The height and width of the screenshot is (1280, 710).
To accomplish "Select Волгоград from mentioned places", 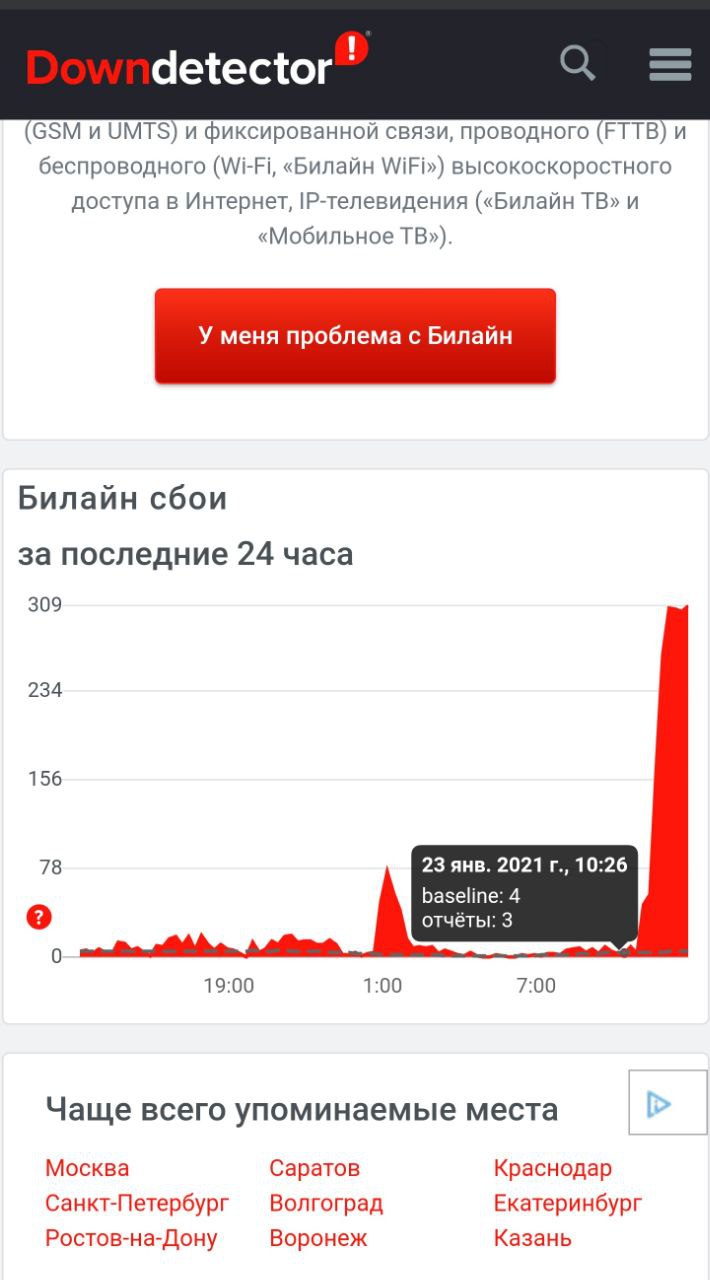I will click(x=326, y=1203).
